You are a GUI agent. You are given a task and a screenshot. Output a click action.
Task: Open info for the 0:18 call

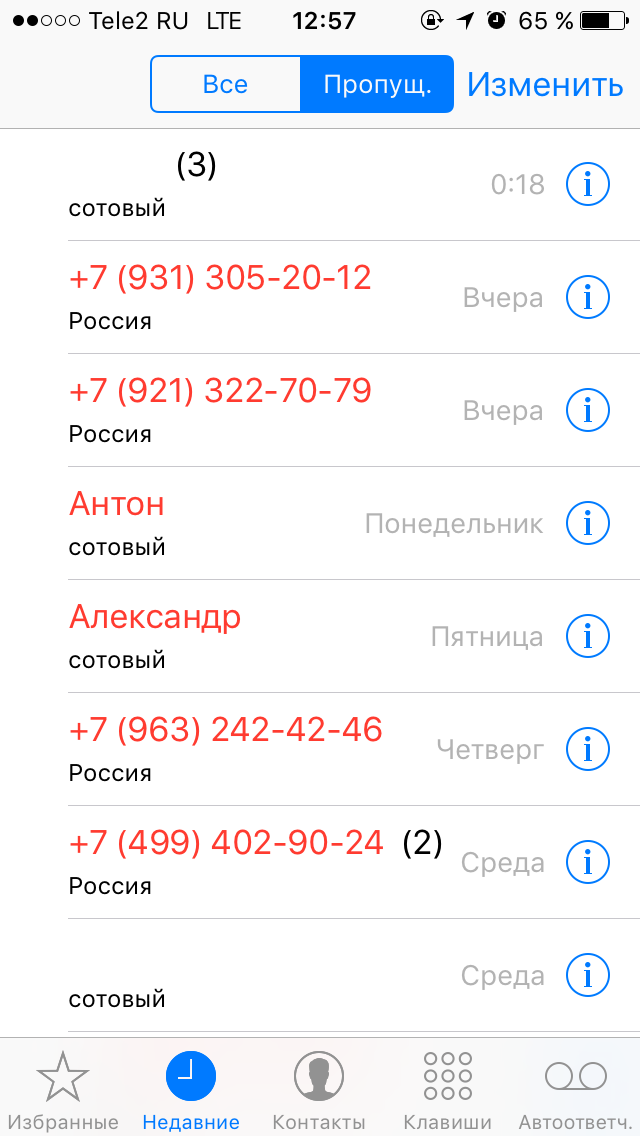tap(588, 184)
